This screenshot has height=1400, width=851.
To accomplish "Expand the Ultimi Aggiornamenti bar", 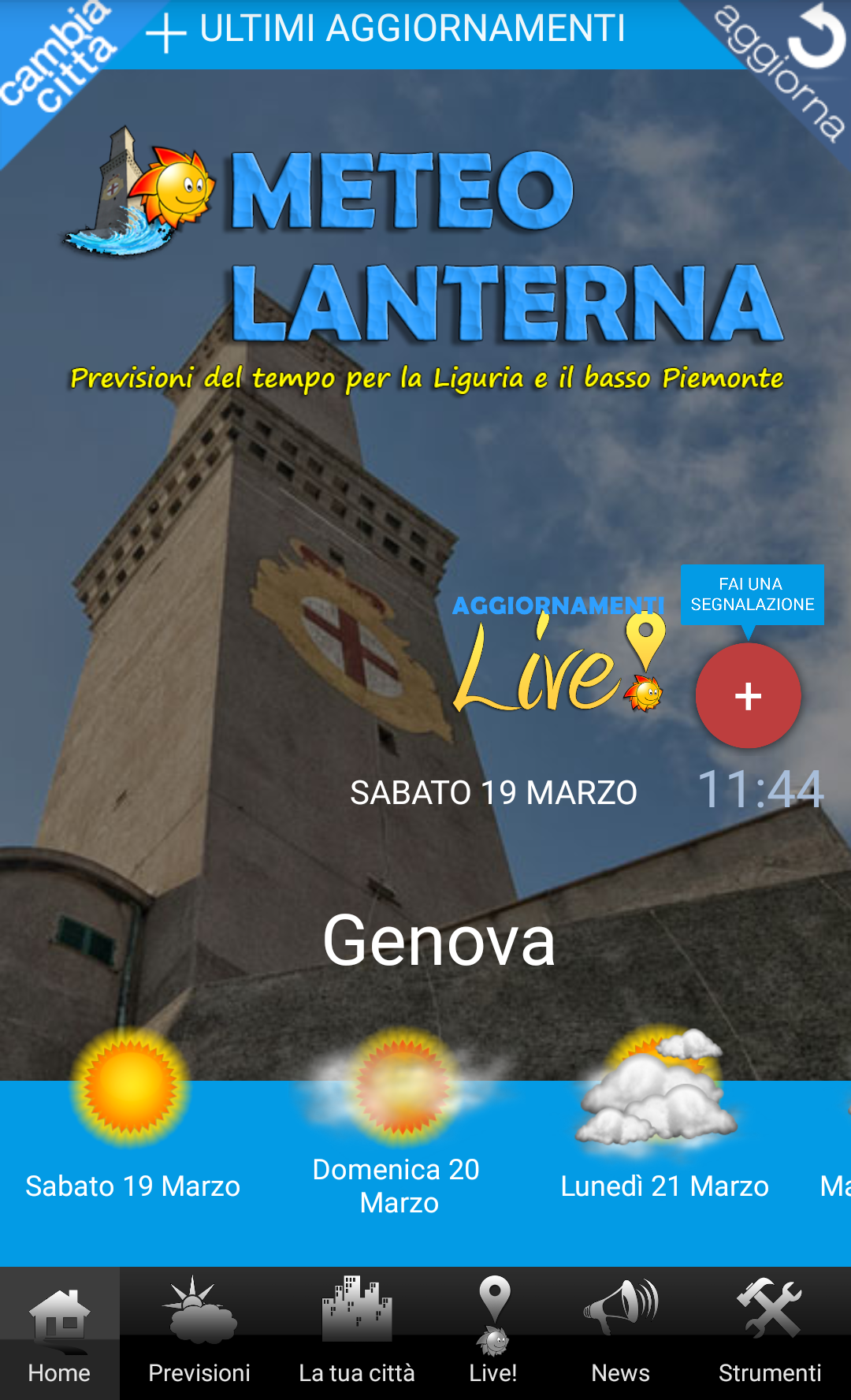I will click(x=386, y=32).
